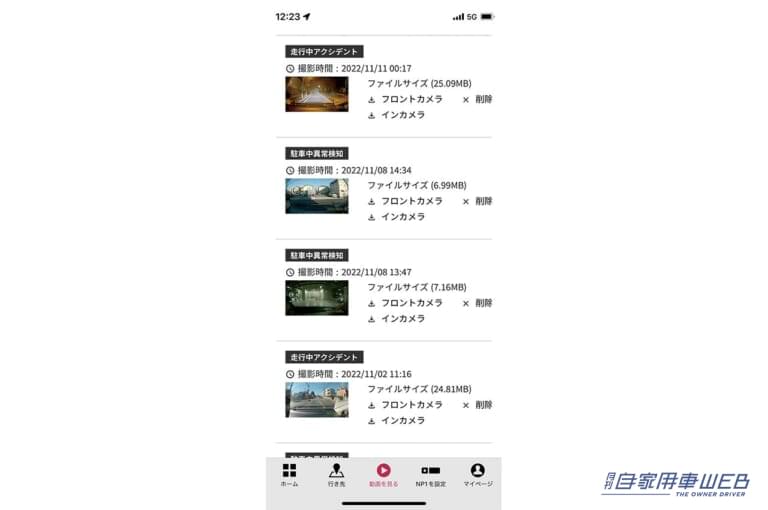The image size is (768, 510).
Task: Open the NP1を設定 tab
Action: coord(430,475)
